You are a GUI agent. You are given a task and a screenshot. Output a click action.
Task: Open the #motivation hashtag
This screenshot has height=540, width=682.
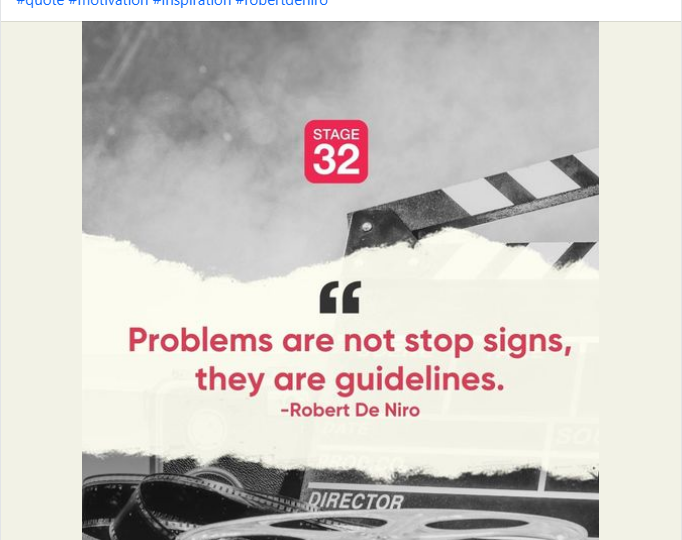pyautogui.click(x=108, y=3)
